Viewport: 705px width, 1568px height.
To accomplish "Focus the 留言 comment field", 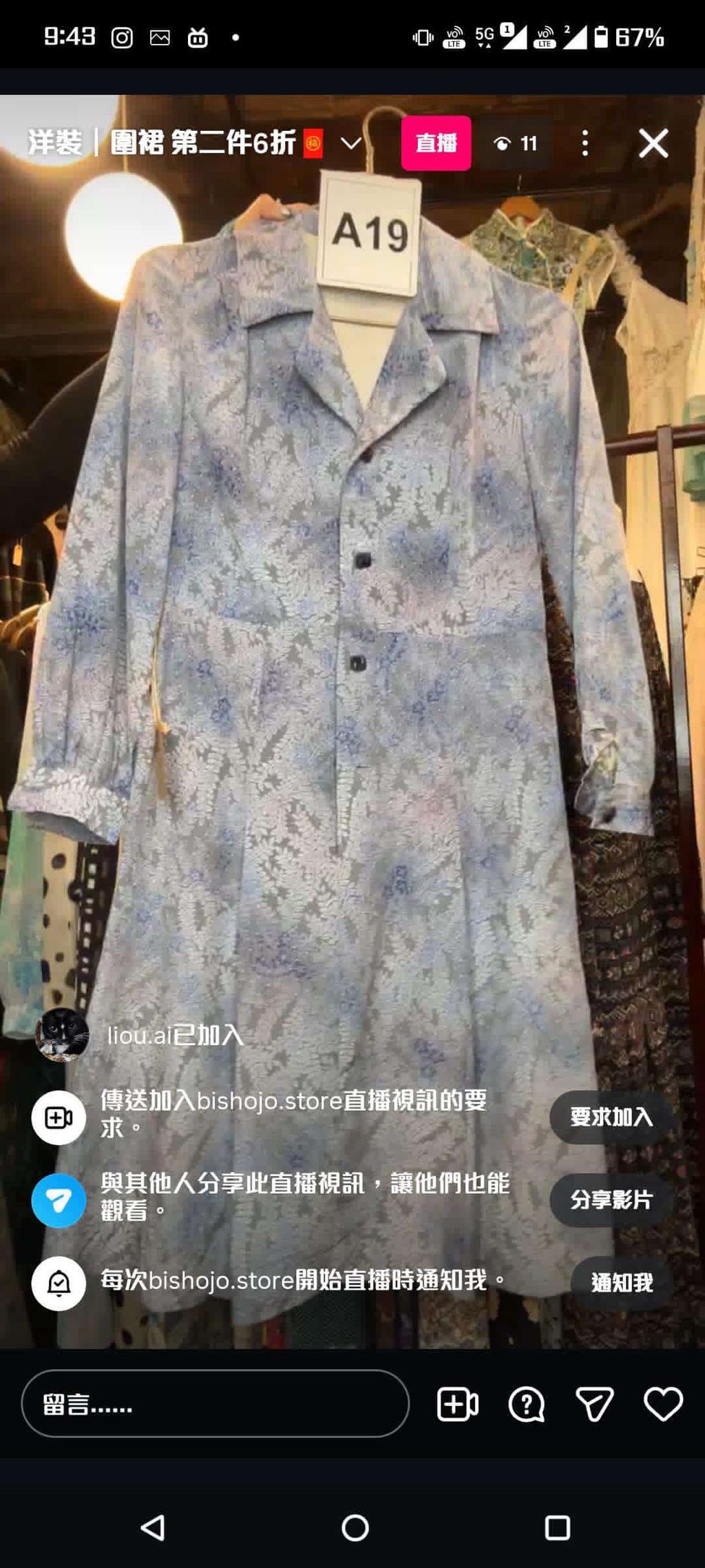I will click(x=215, y=1403).
